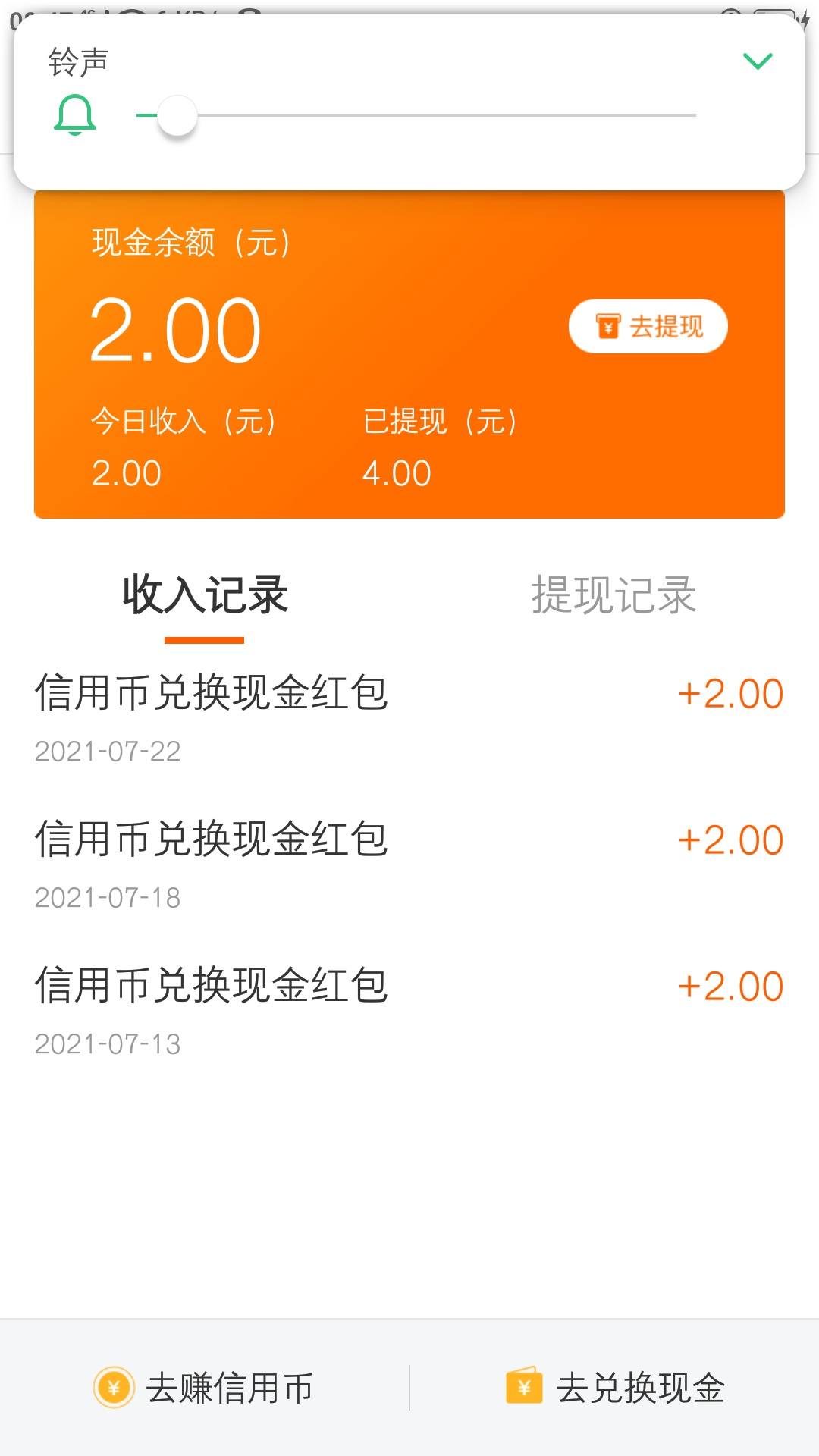Tap 去提现 to withdraw cash
819x1456 pixels.
648,326
